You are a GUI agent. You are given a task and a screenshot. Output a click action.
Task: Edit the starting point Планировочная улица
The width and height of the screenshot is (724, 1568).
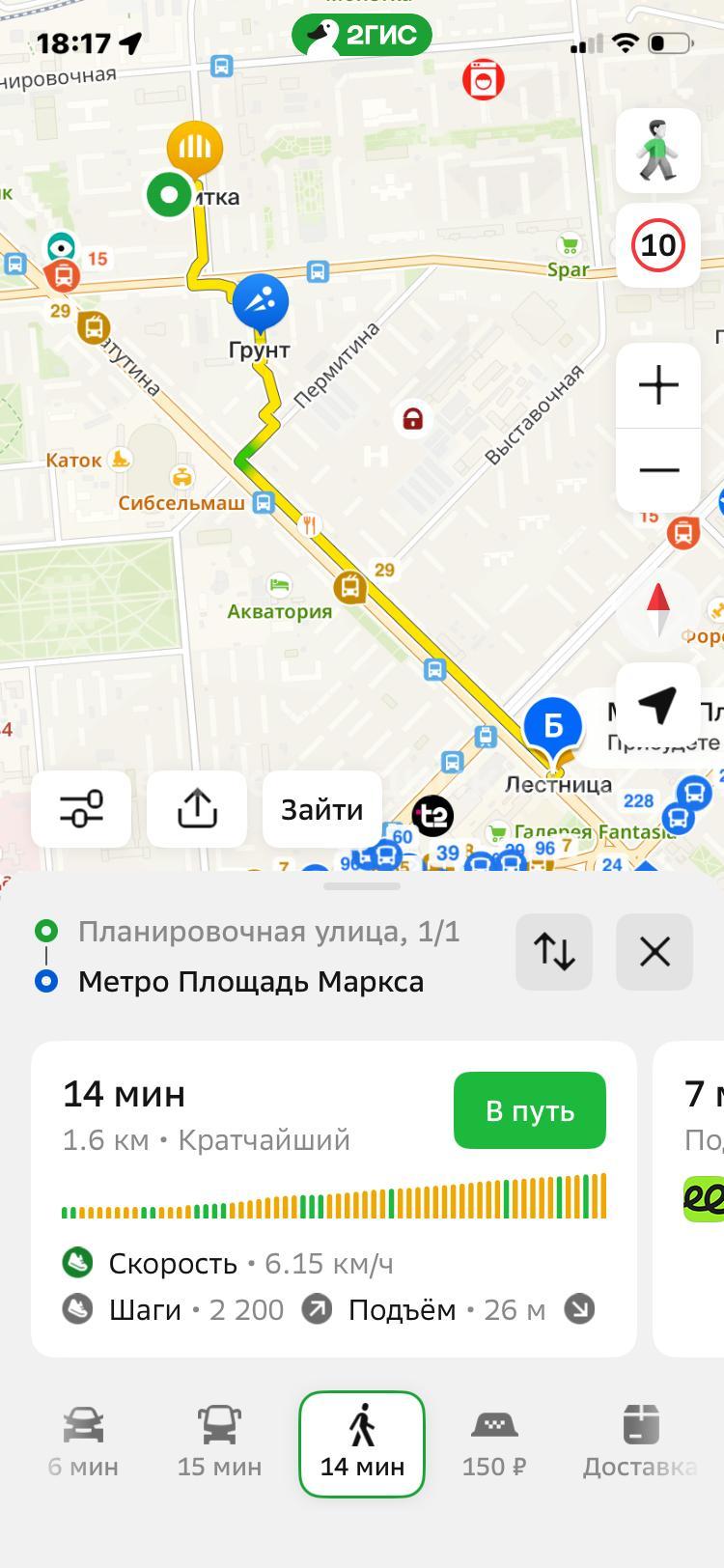pos(268,932)
